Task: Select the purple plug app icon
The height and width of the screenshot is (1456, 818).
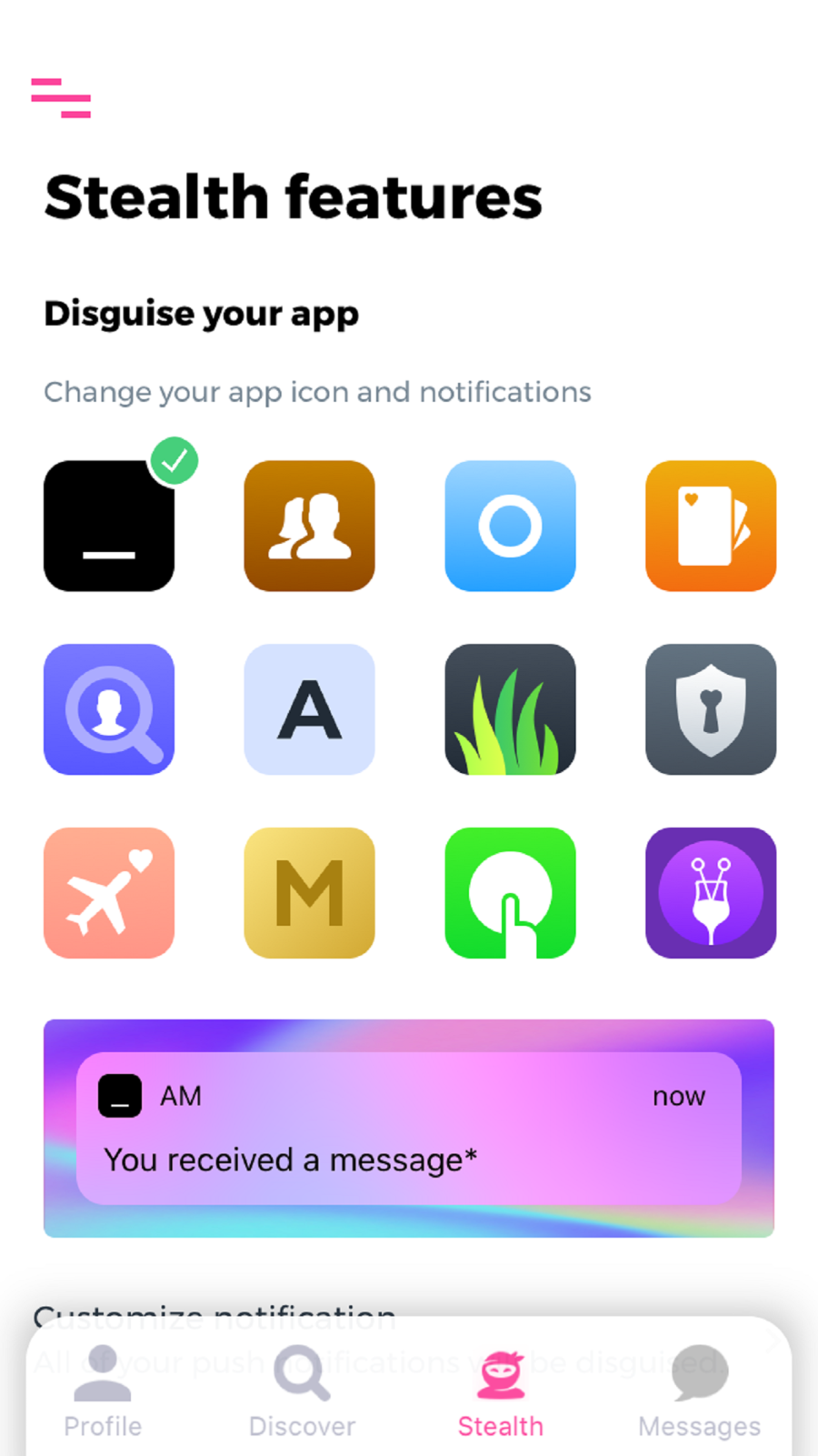Action: click(x=711, y=893)
